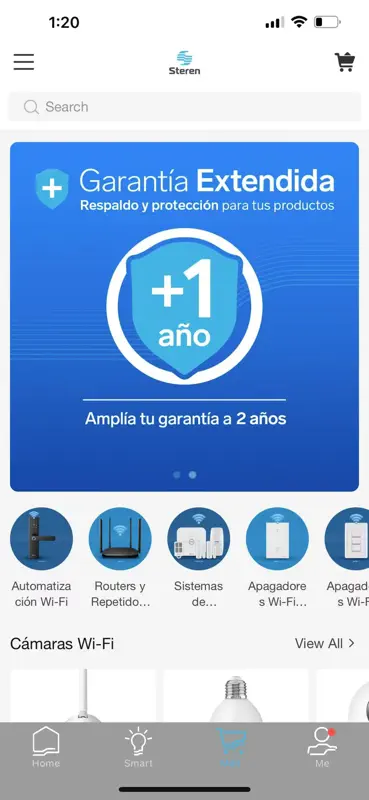Screen dimensions: 369x800
Task: Open Sistemas de... category
Action: (x=199, y=557)
